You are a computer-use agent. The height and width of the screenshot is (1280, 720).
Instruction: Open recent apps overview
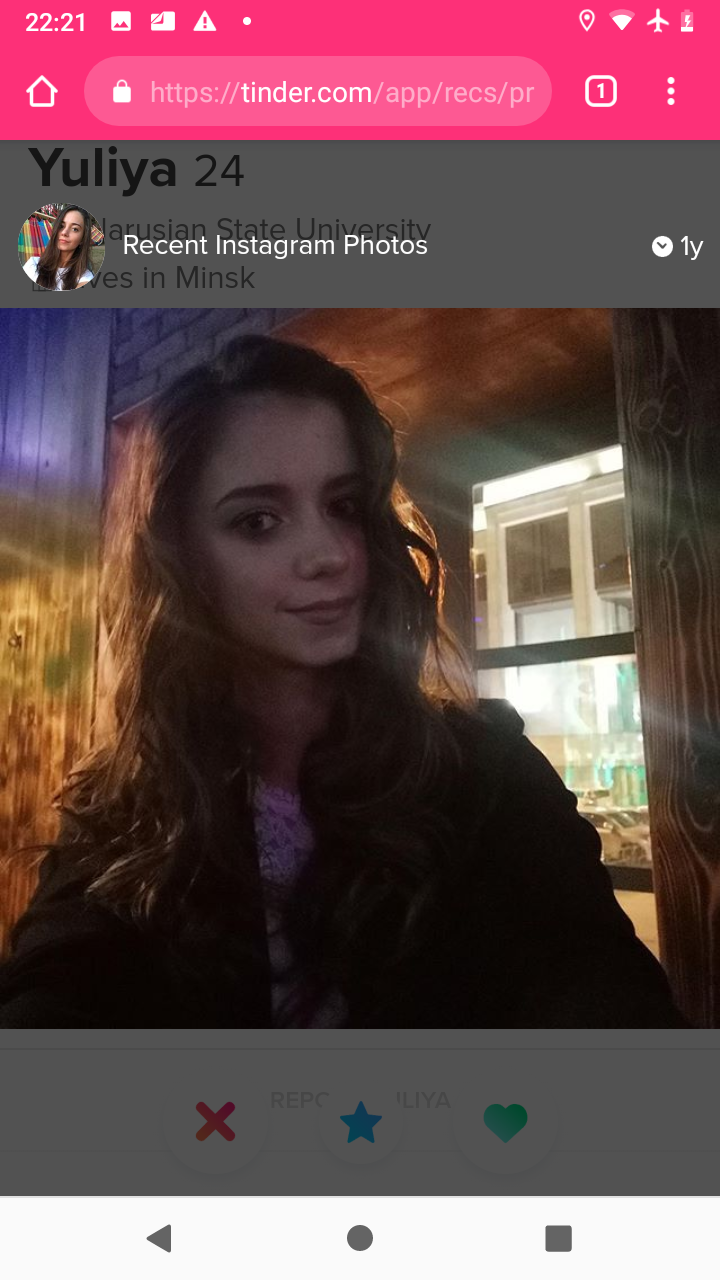click(x=558, y=1238)
